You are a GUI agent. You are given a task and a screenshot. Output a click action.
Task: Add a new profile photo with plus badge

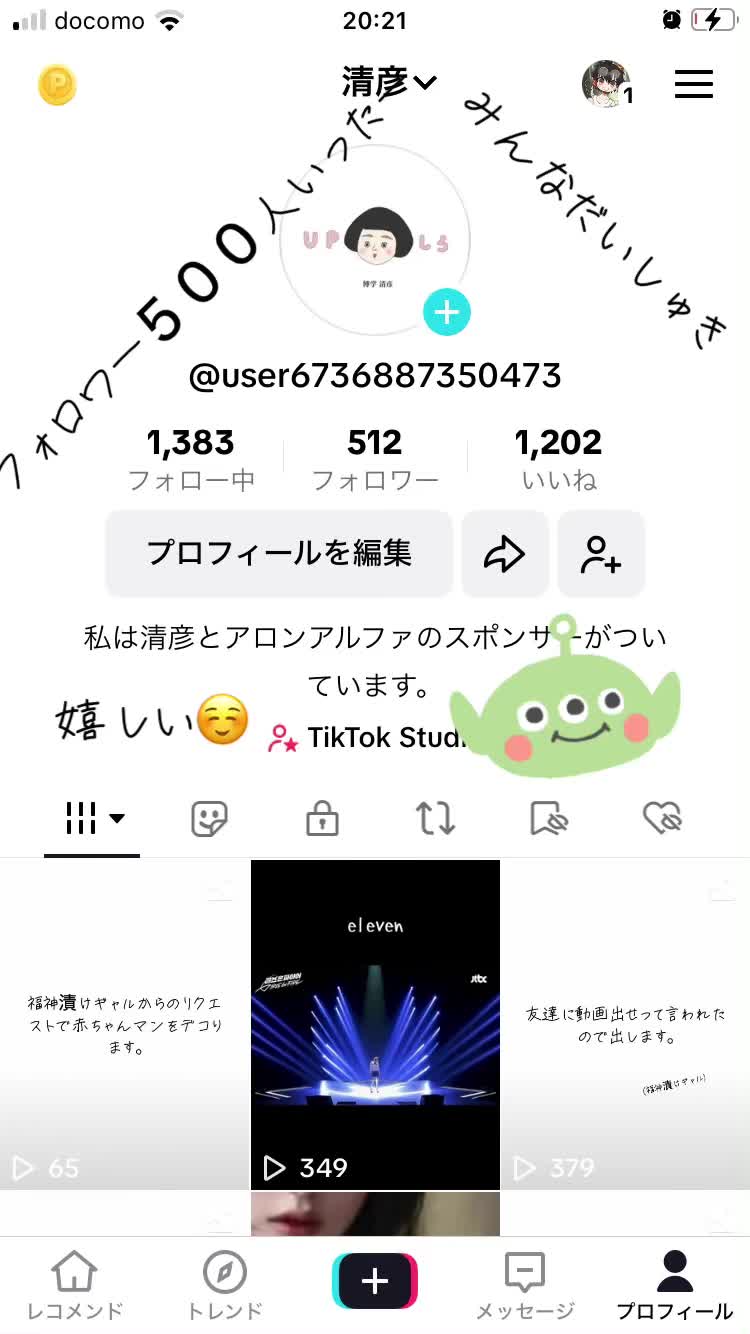click(x=446, y=313)
